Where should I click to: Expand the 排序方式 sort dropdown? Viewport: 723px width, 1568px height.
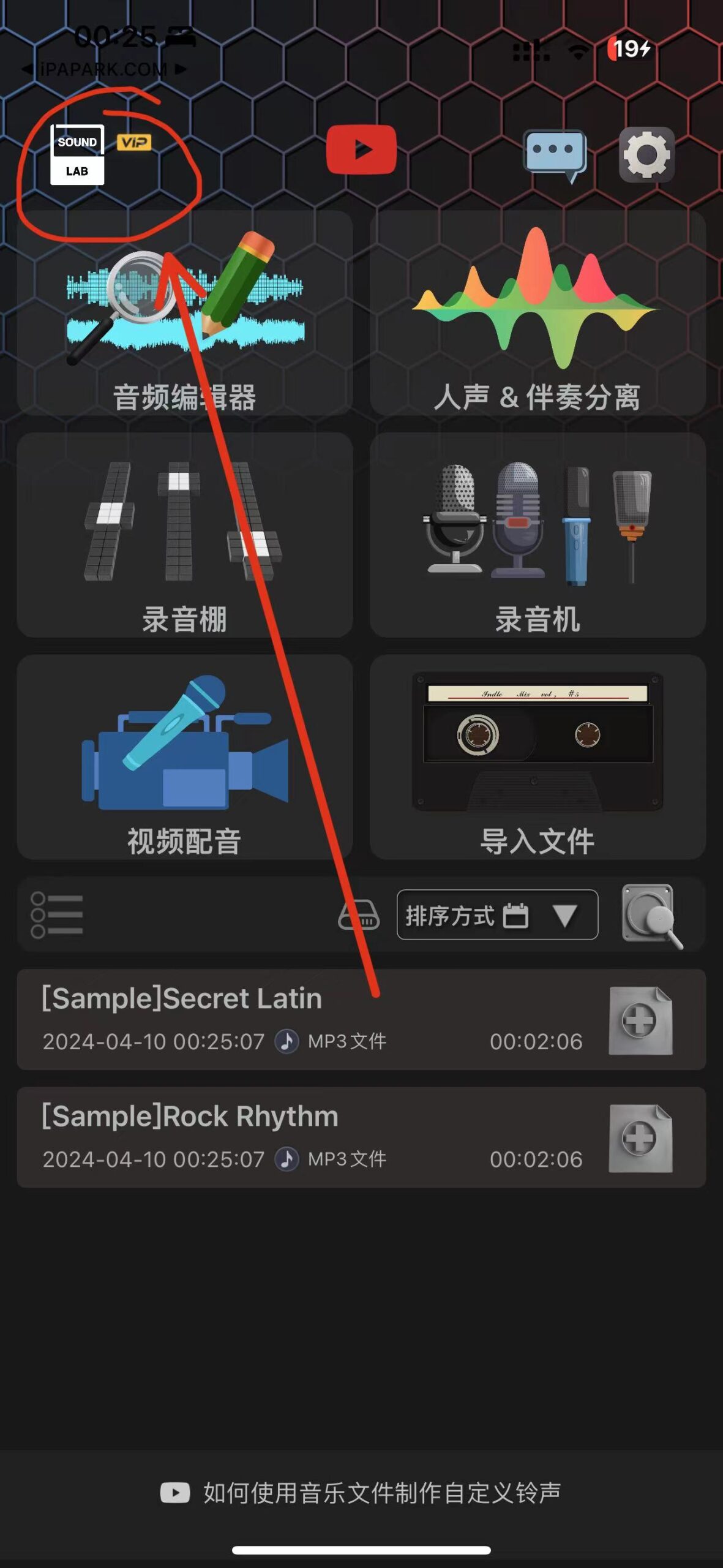[x=497, y=915]
